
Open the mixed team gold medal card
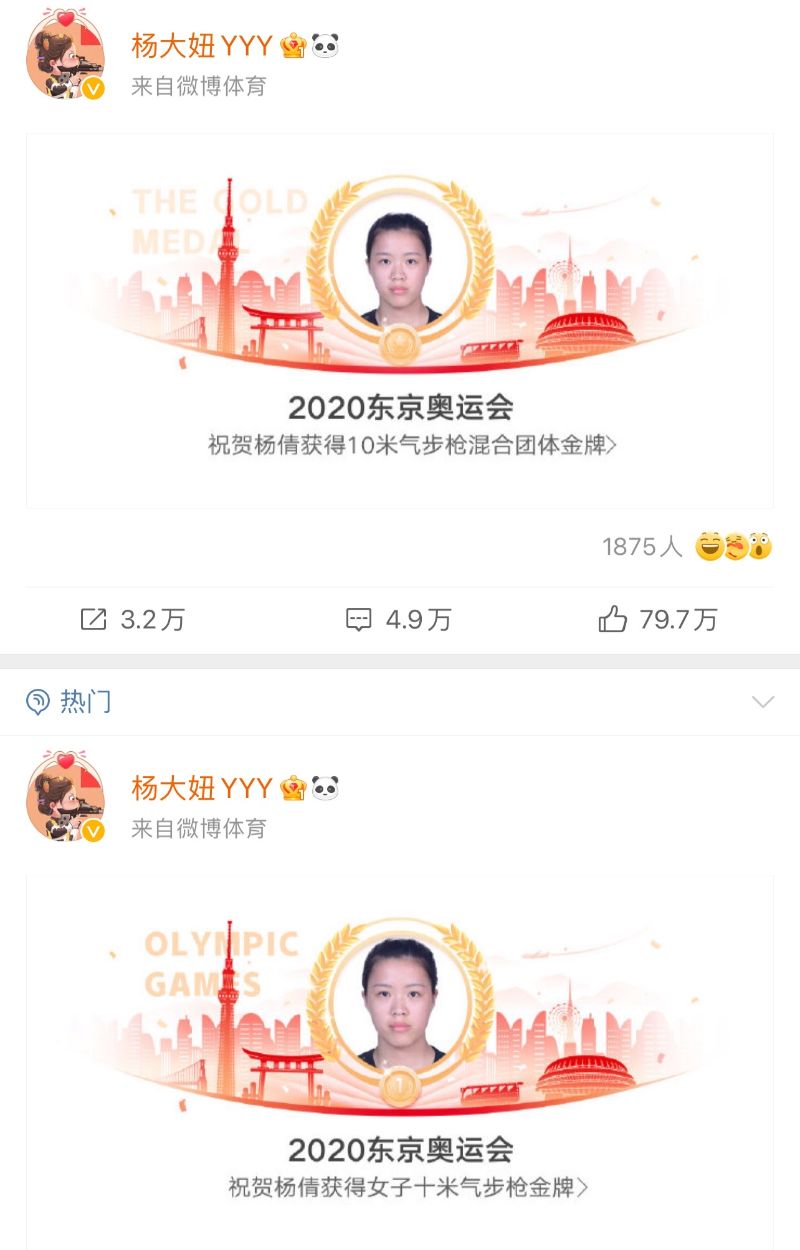[400, 320]
